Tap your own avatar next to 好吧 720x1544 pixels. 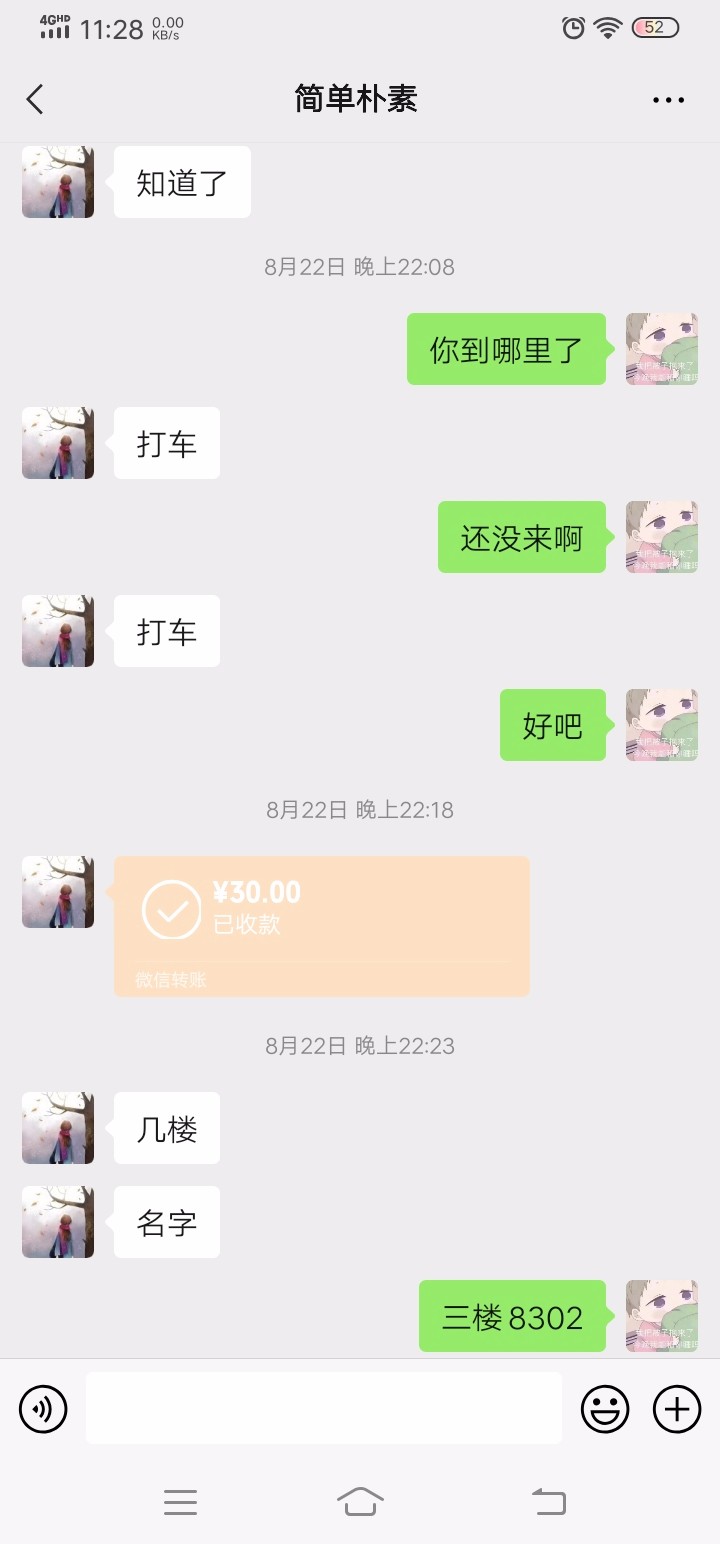click(x=661, y=725)
